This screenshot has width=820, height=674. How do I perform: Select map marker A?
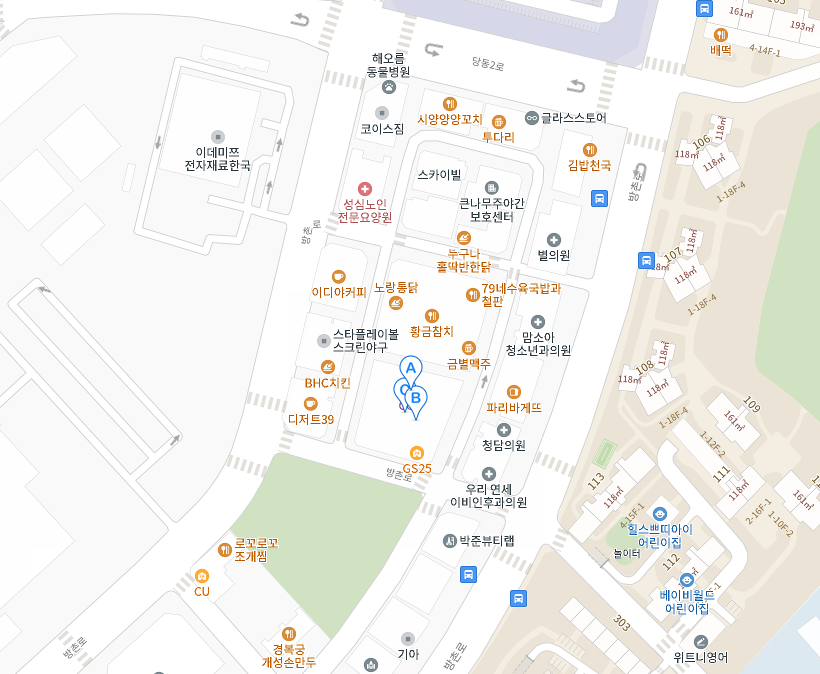[410, 368]
